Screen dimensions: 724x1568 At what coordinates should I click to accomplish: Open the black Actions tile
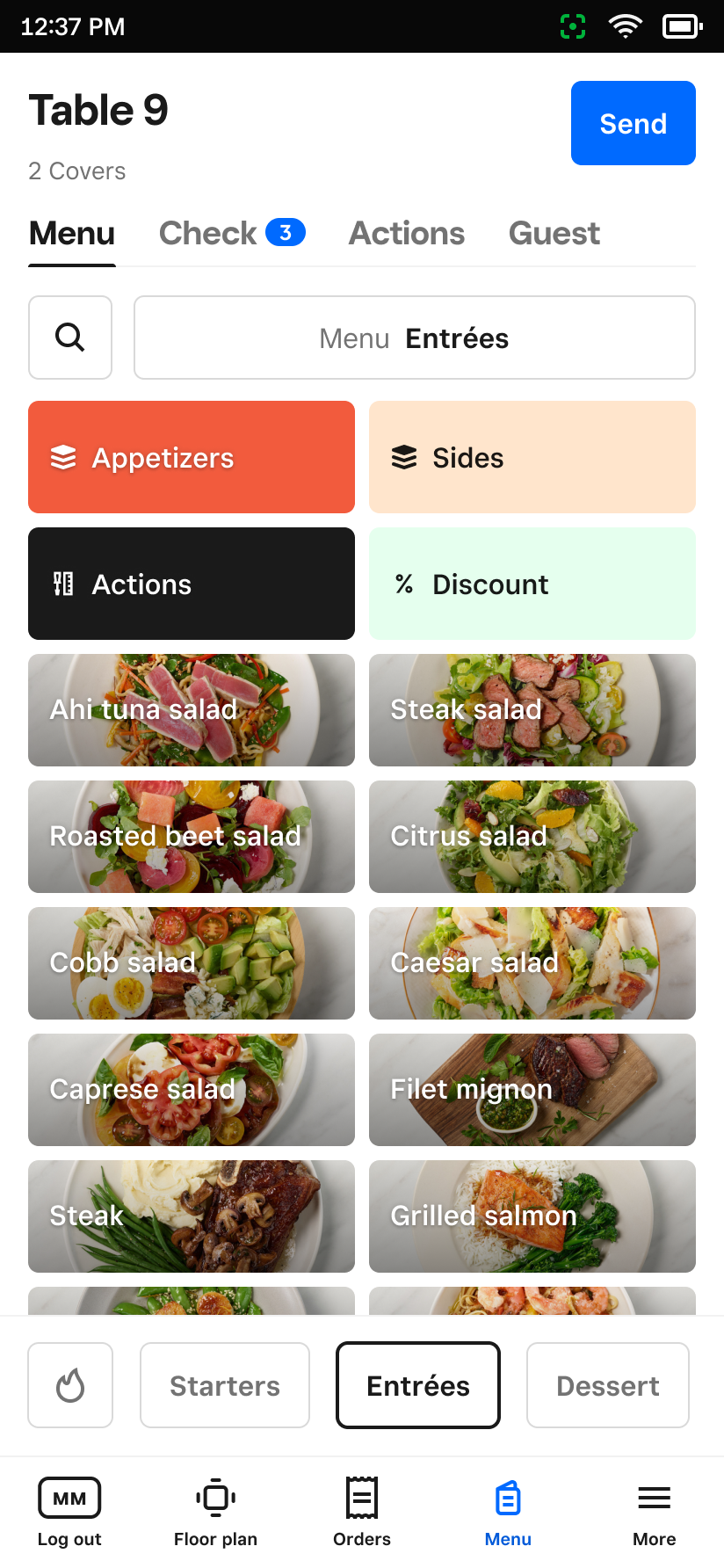point(192,584)
